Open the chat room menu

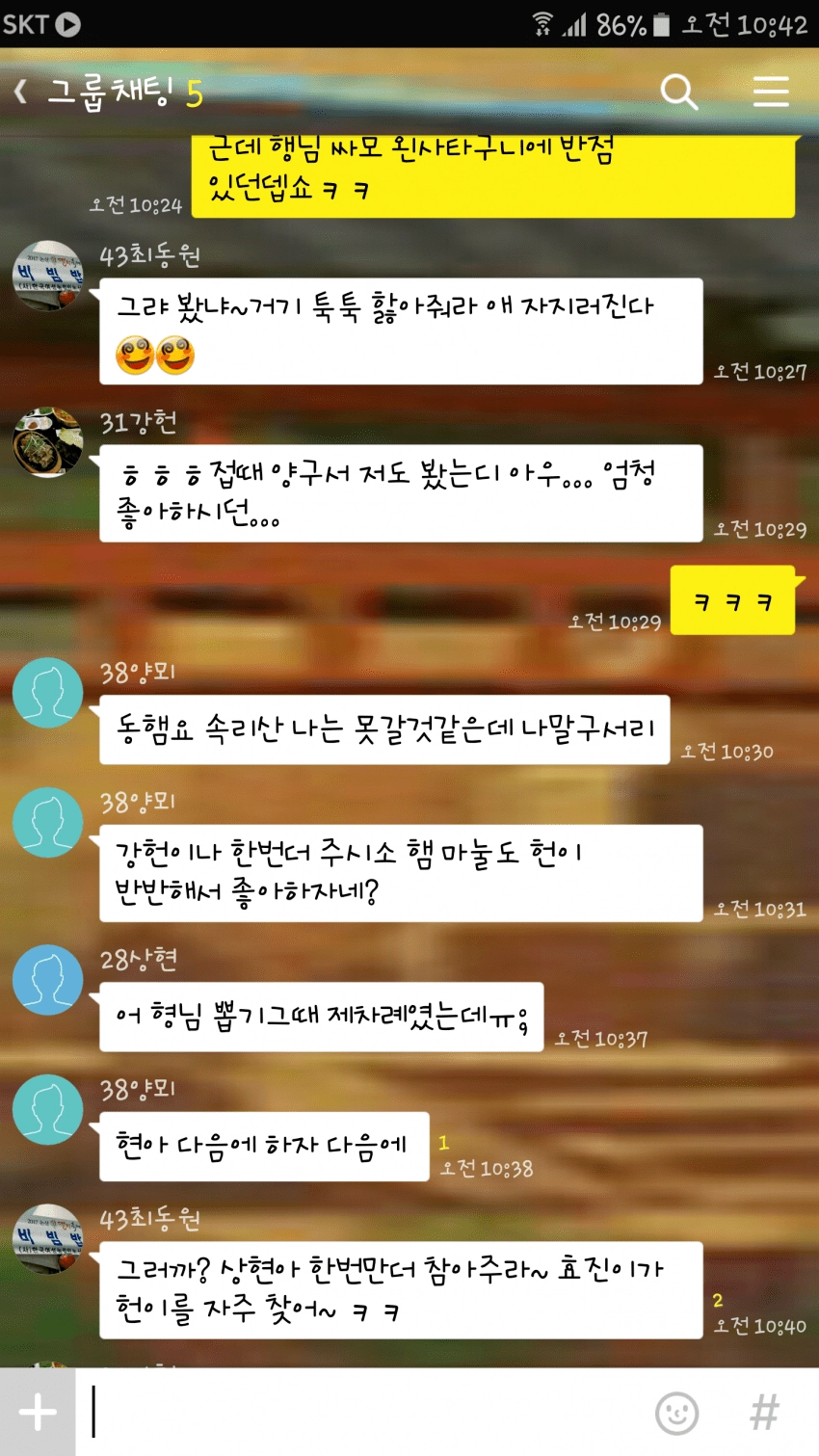point(771,93)
